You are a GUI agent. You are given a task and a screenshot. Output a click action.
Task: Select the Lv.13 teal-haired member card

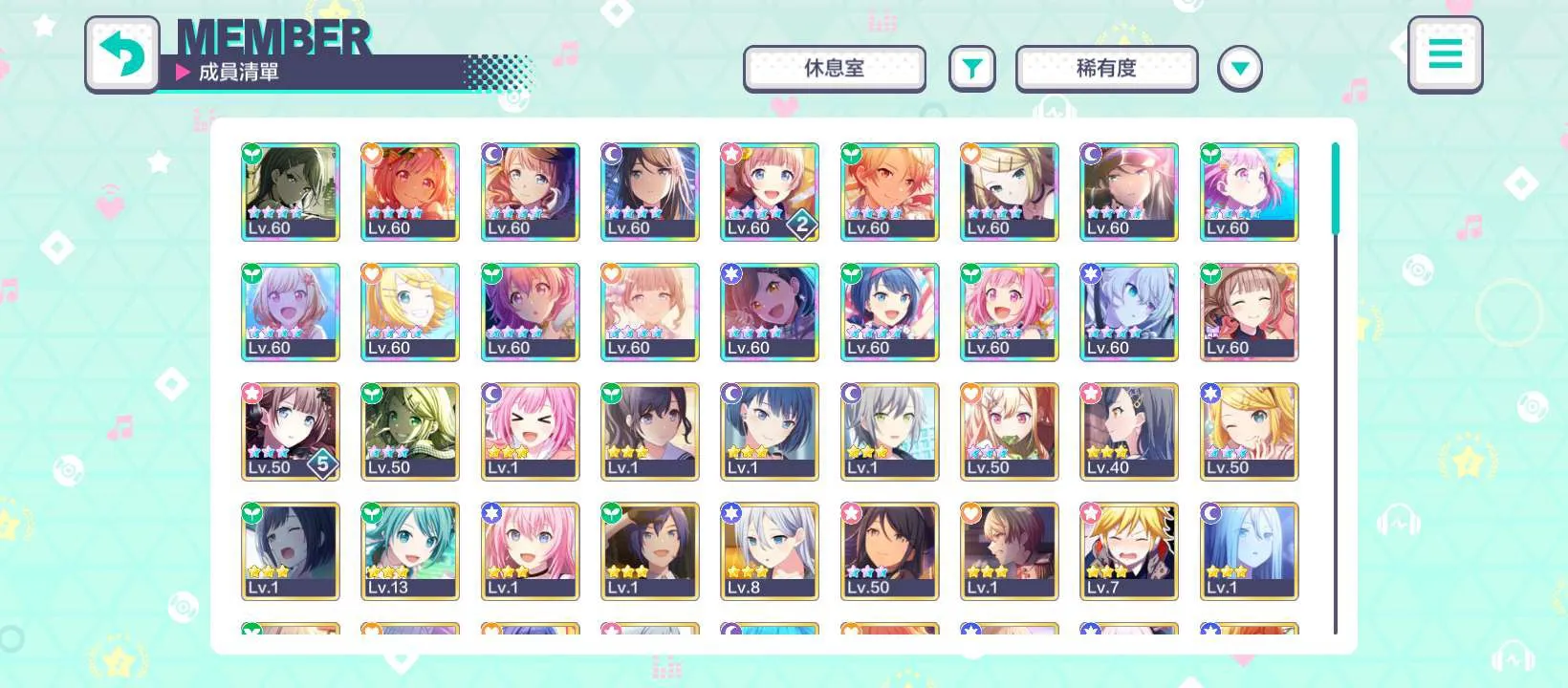[x=410, y=550]
